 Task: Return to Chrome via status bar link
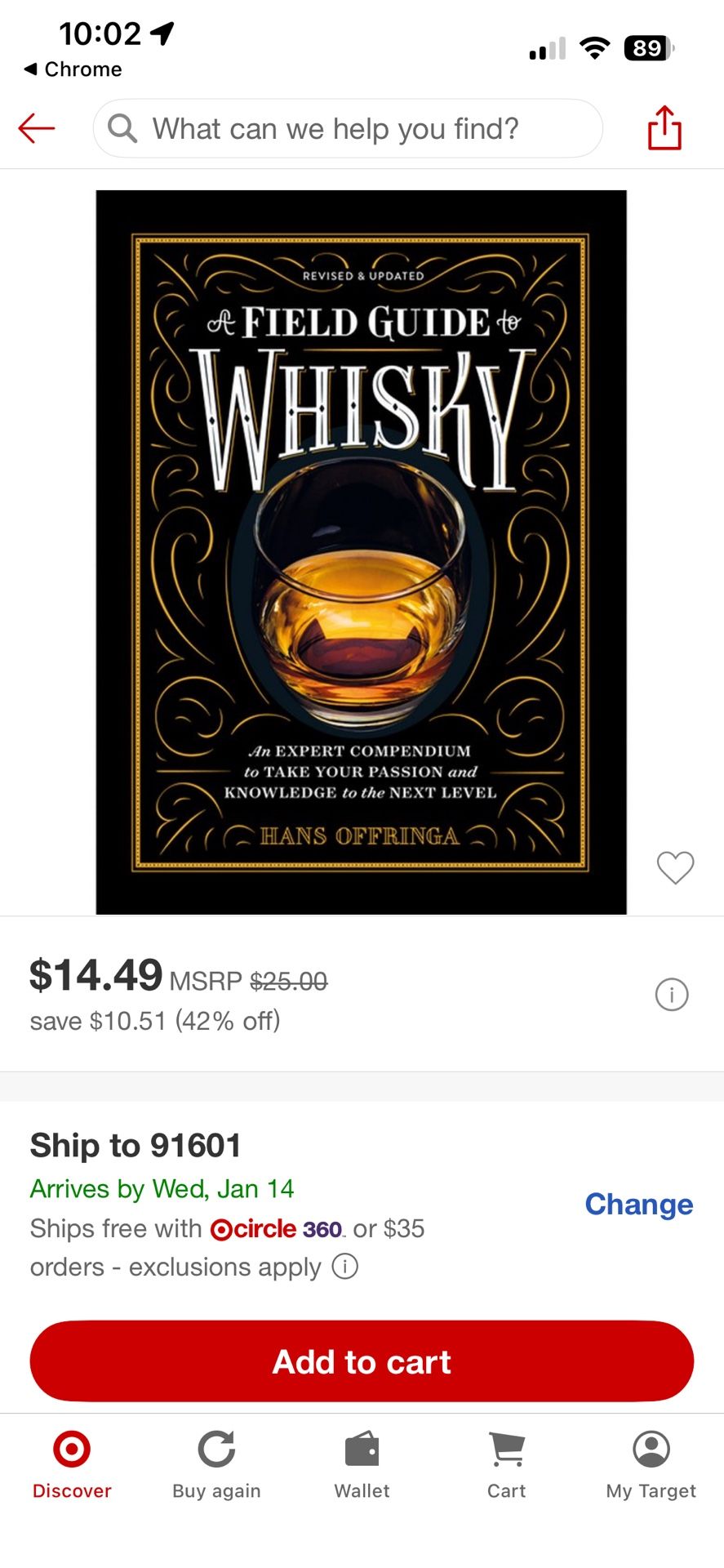pos(73,69)
